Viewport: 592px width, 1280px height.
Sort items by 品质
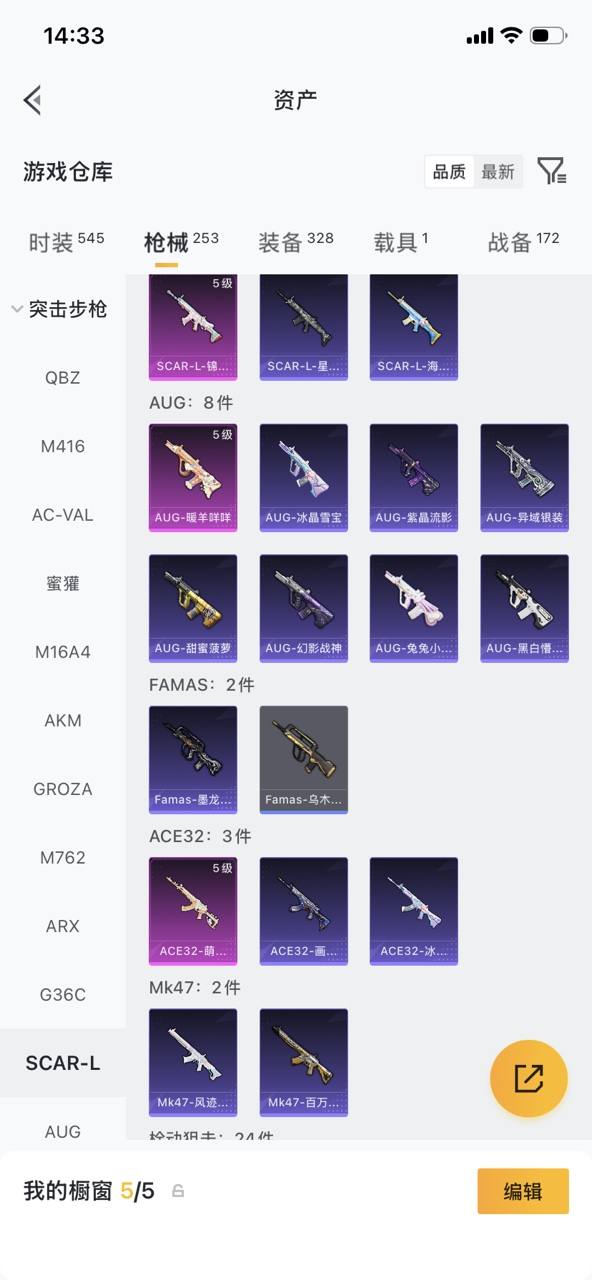(449, 172)
